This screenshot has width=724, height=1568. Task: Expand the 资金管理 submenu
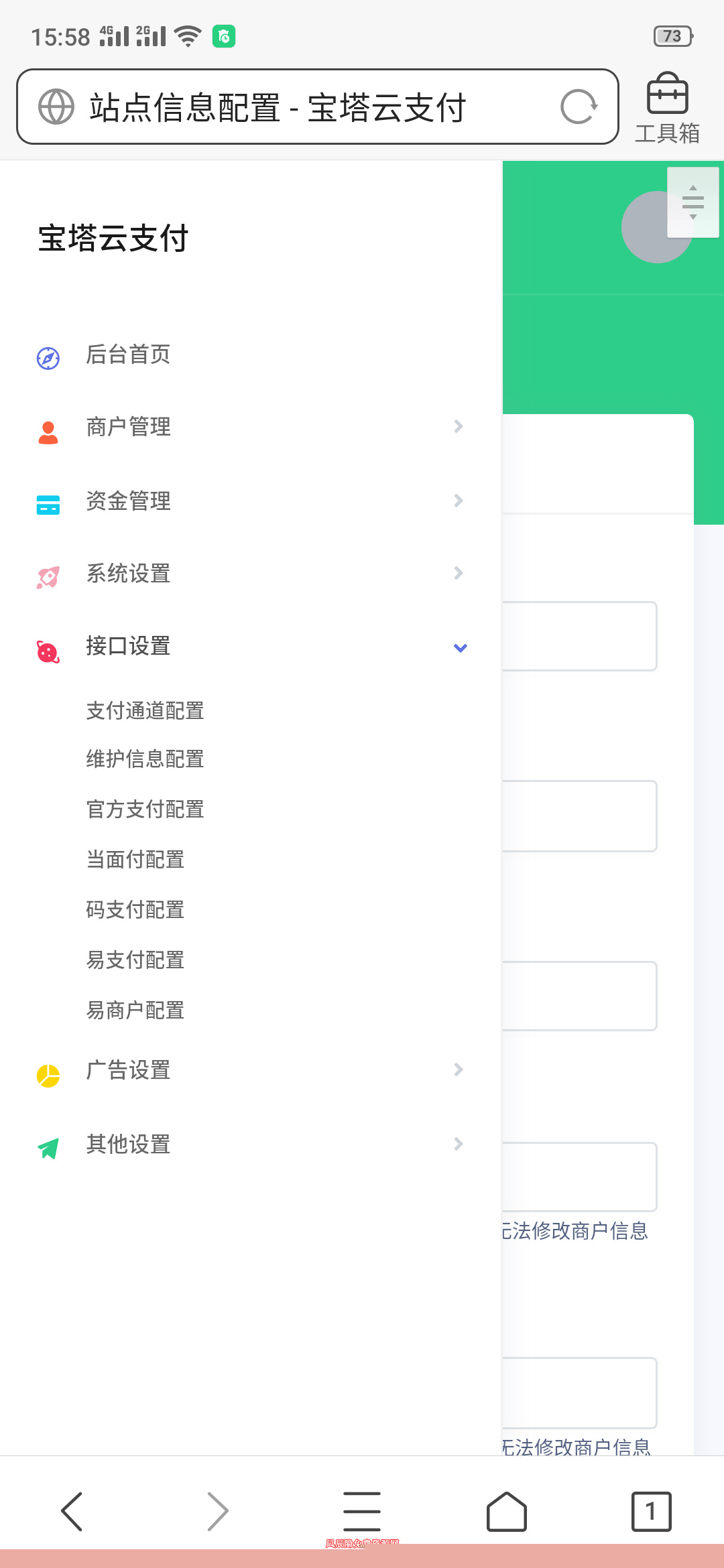[459, 501]
